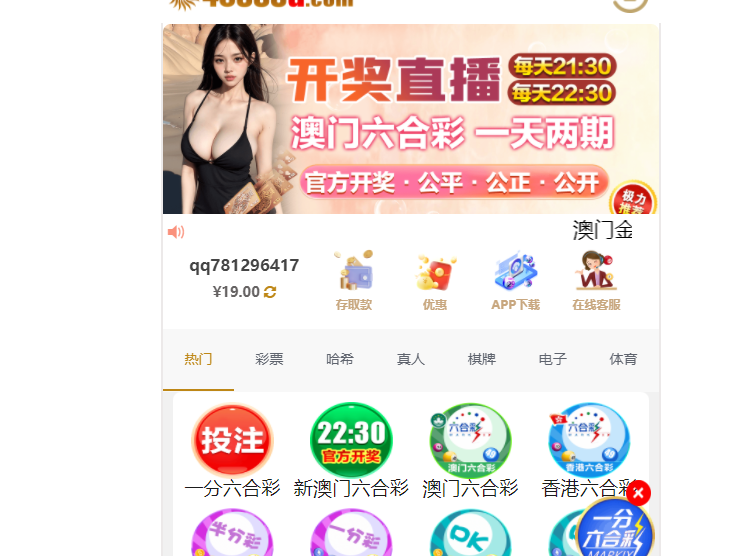Viewport: 740px width, 556px height.
Task: Toggle the announcement speaker icon
Action: pyautogui.click(x=176, y=232)
